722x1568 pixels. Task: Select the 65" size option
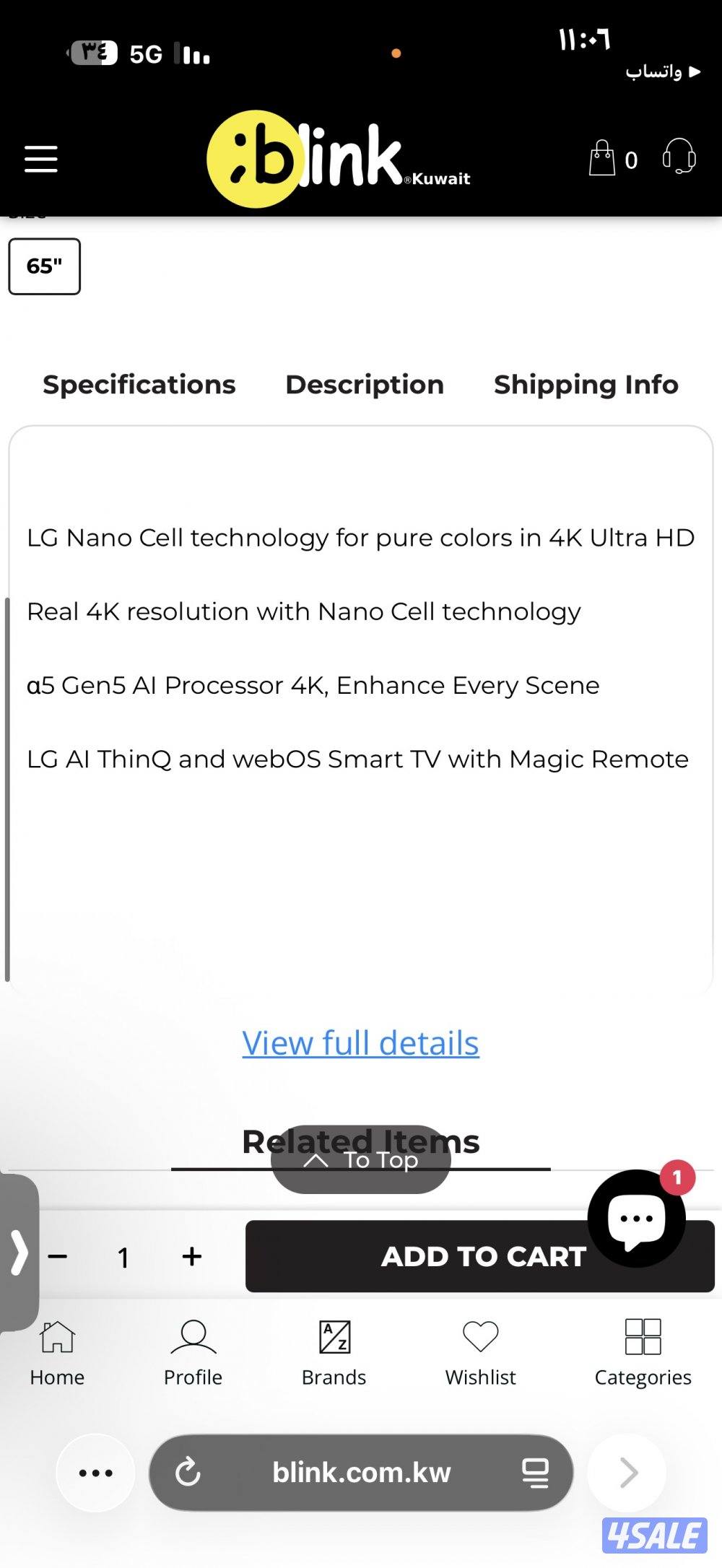(44, 266)
